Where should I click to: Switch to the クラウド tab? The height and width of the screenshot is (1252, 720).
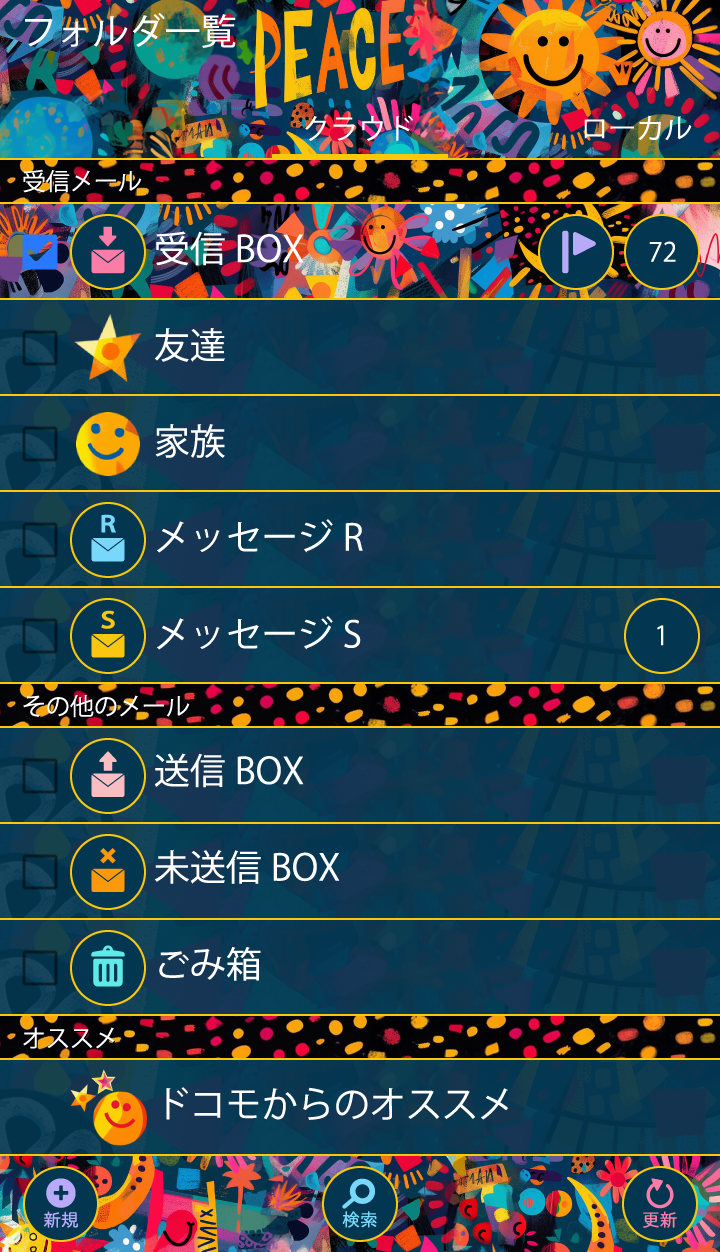pyautogui.click(x=359, y=128)
